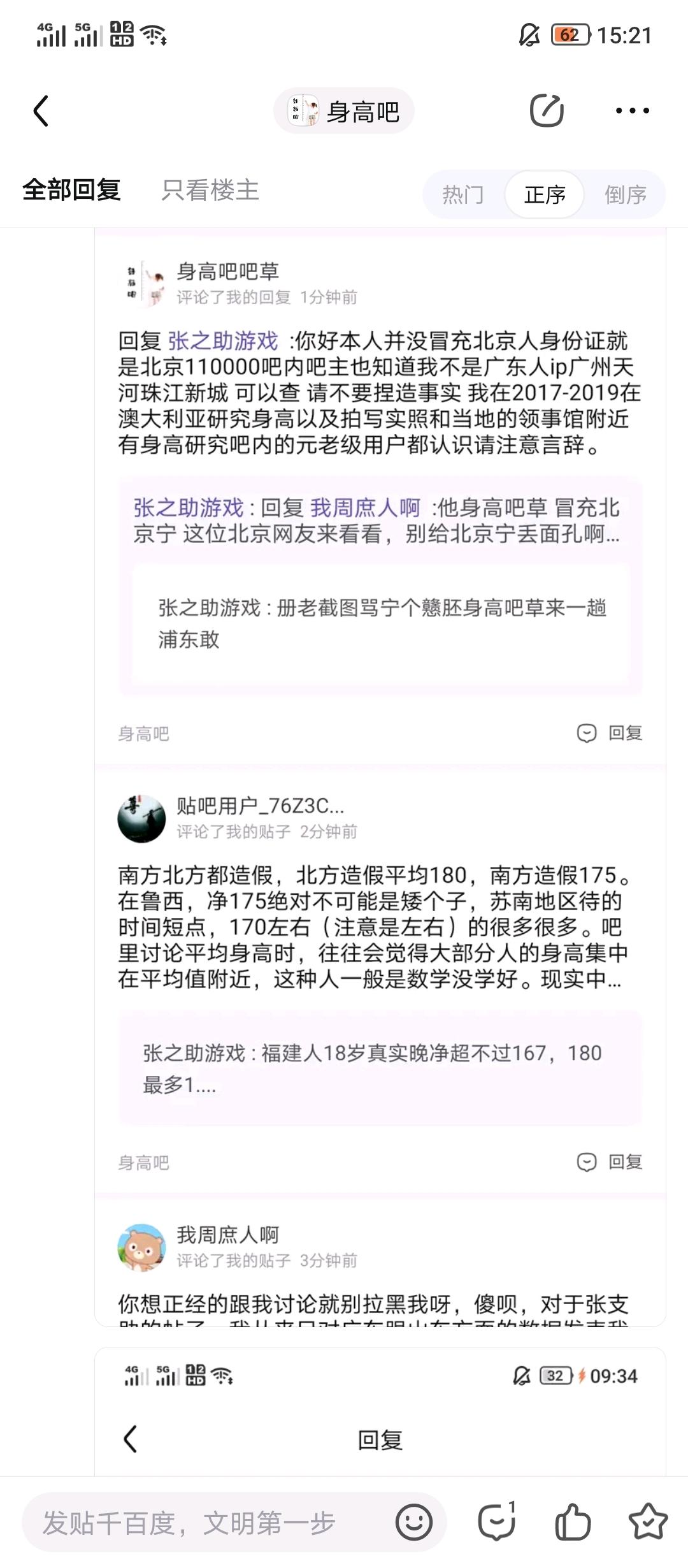
Task: Switch to the 只看楼主 tab
Action: (x=210, y=190)
